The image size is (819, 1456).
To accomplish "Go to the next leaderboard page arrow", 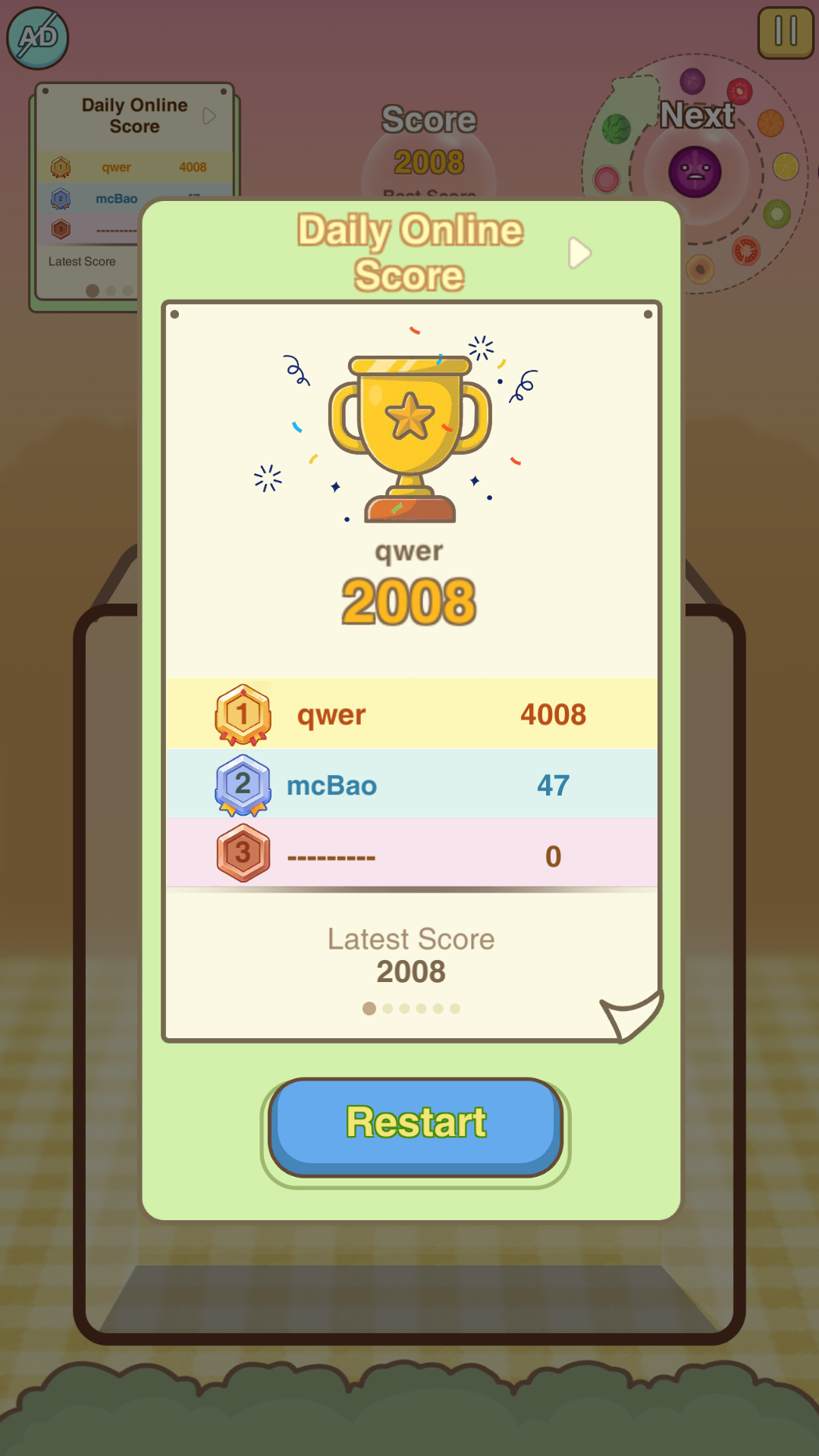I will (579, 253).
